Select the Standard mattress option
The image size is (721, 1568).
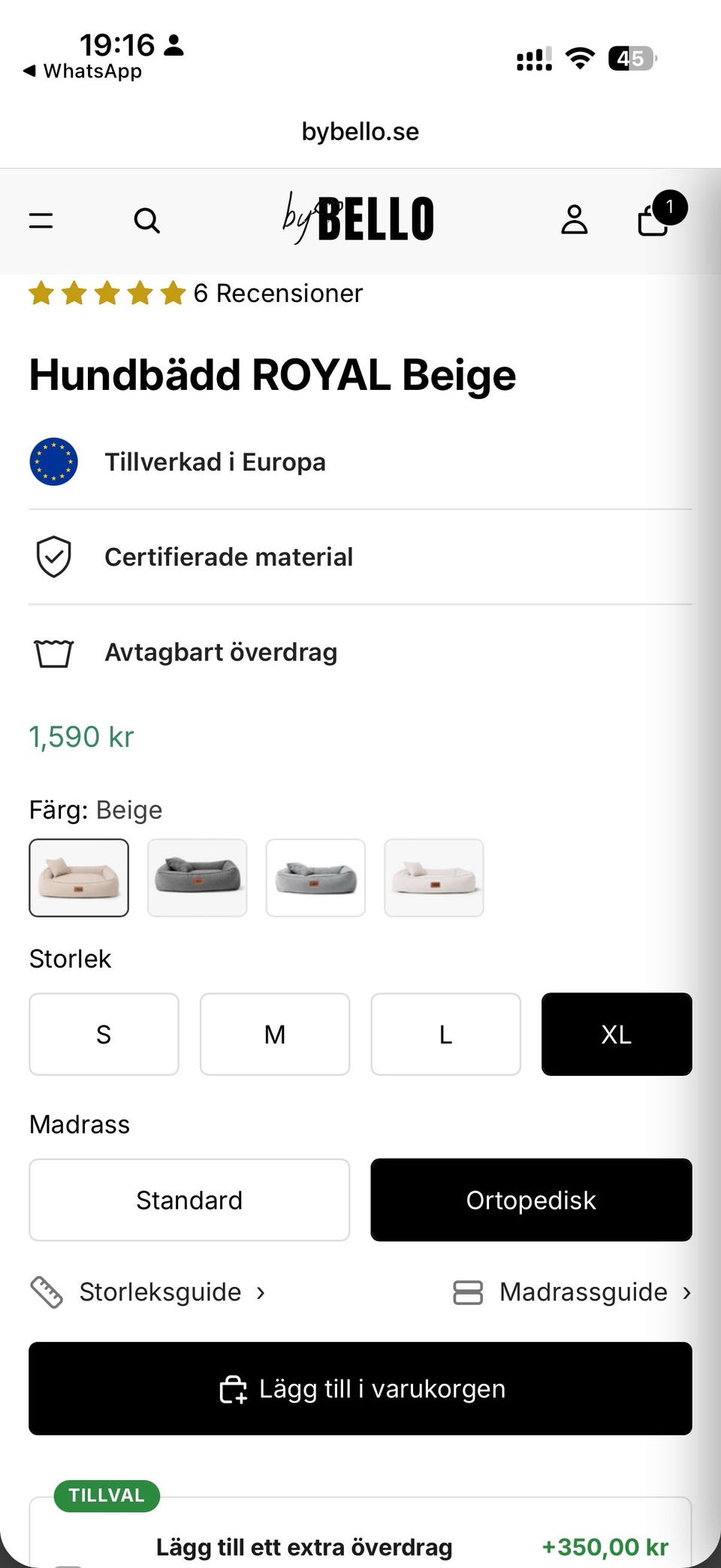point(189,1200)
